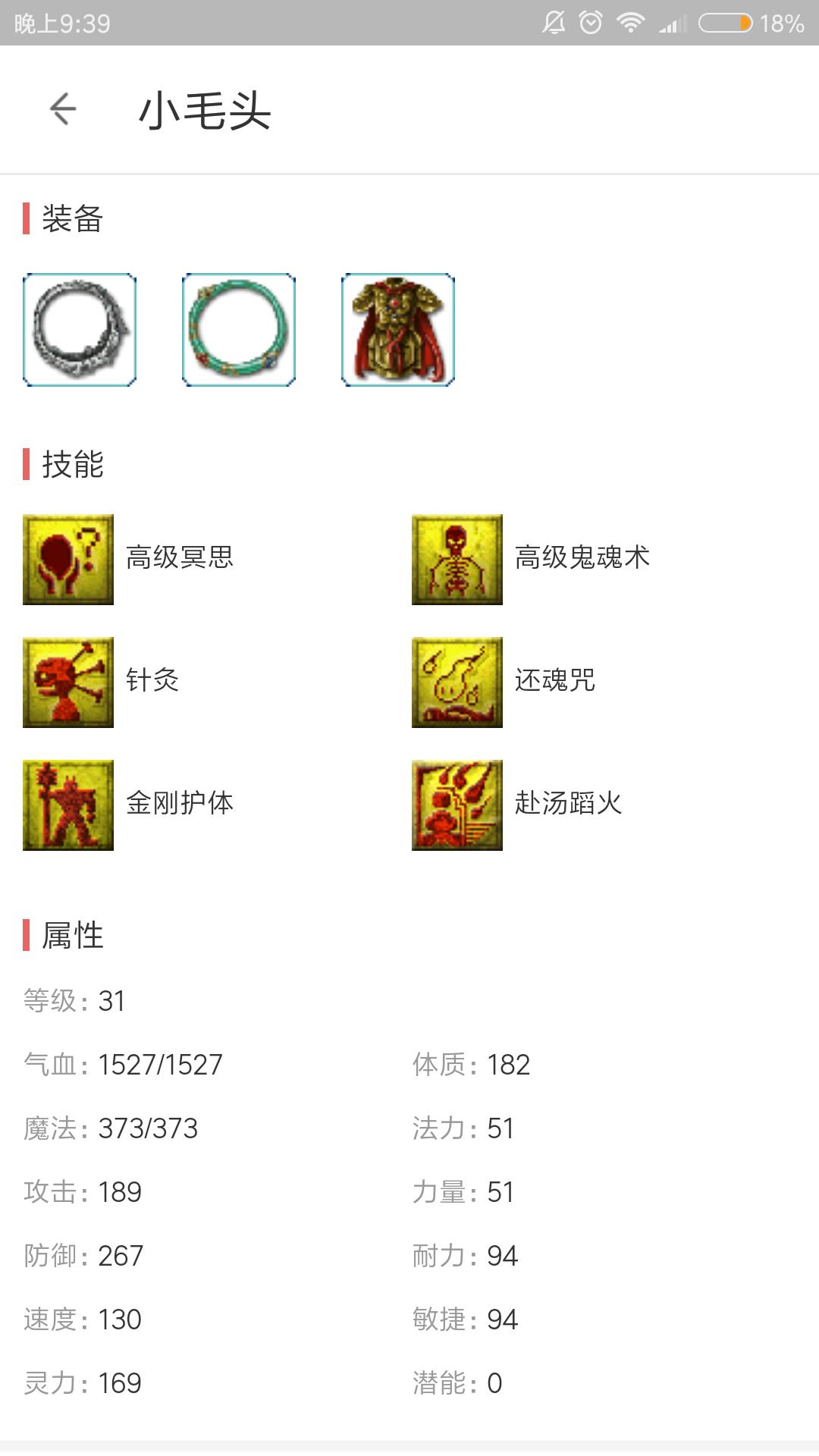The width and height of the screenshot is (819, 1456).
Task: View the 高级冥思 skill details
Action: click(129, 560)
